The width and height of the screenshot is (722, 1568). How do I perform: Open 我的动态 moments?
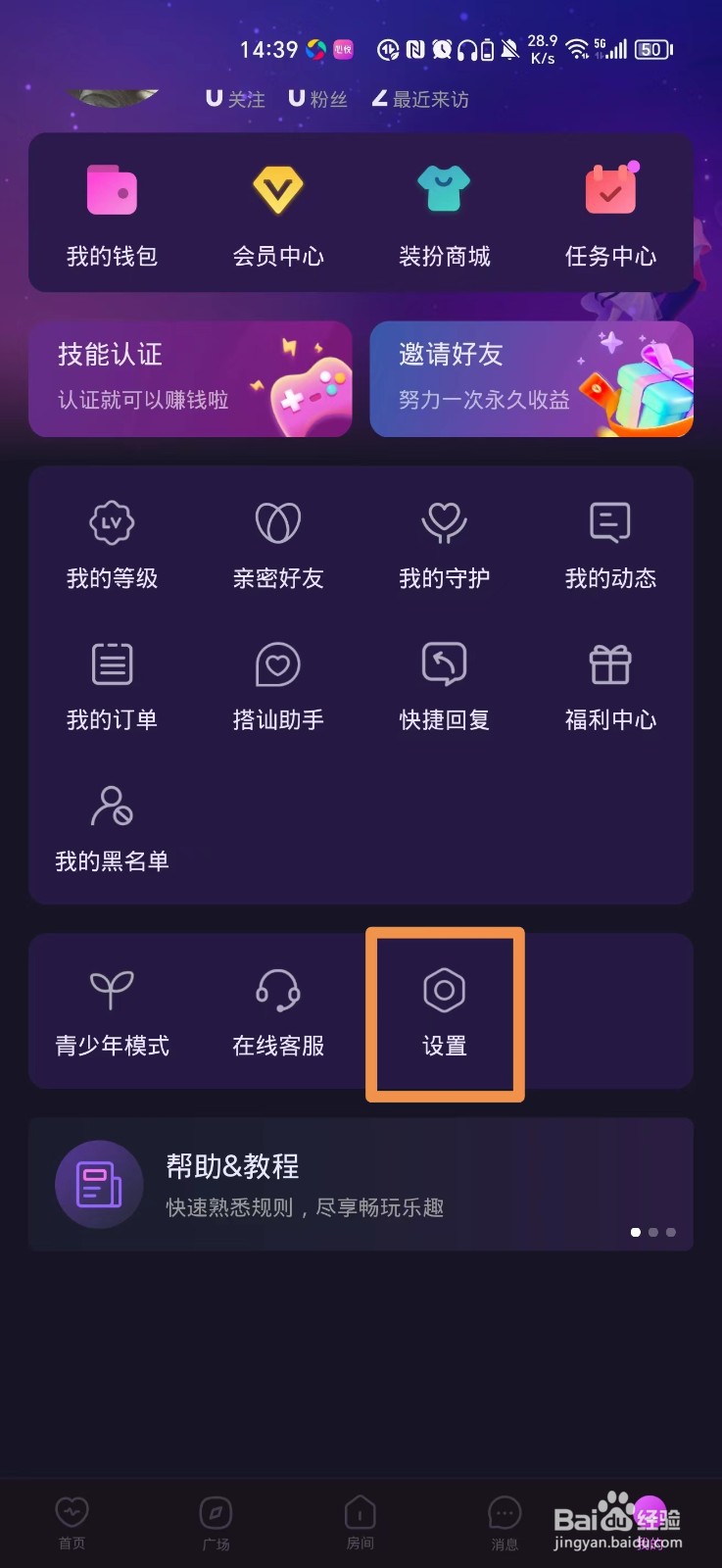pos(610,542)
